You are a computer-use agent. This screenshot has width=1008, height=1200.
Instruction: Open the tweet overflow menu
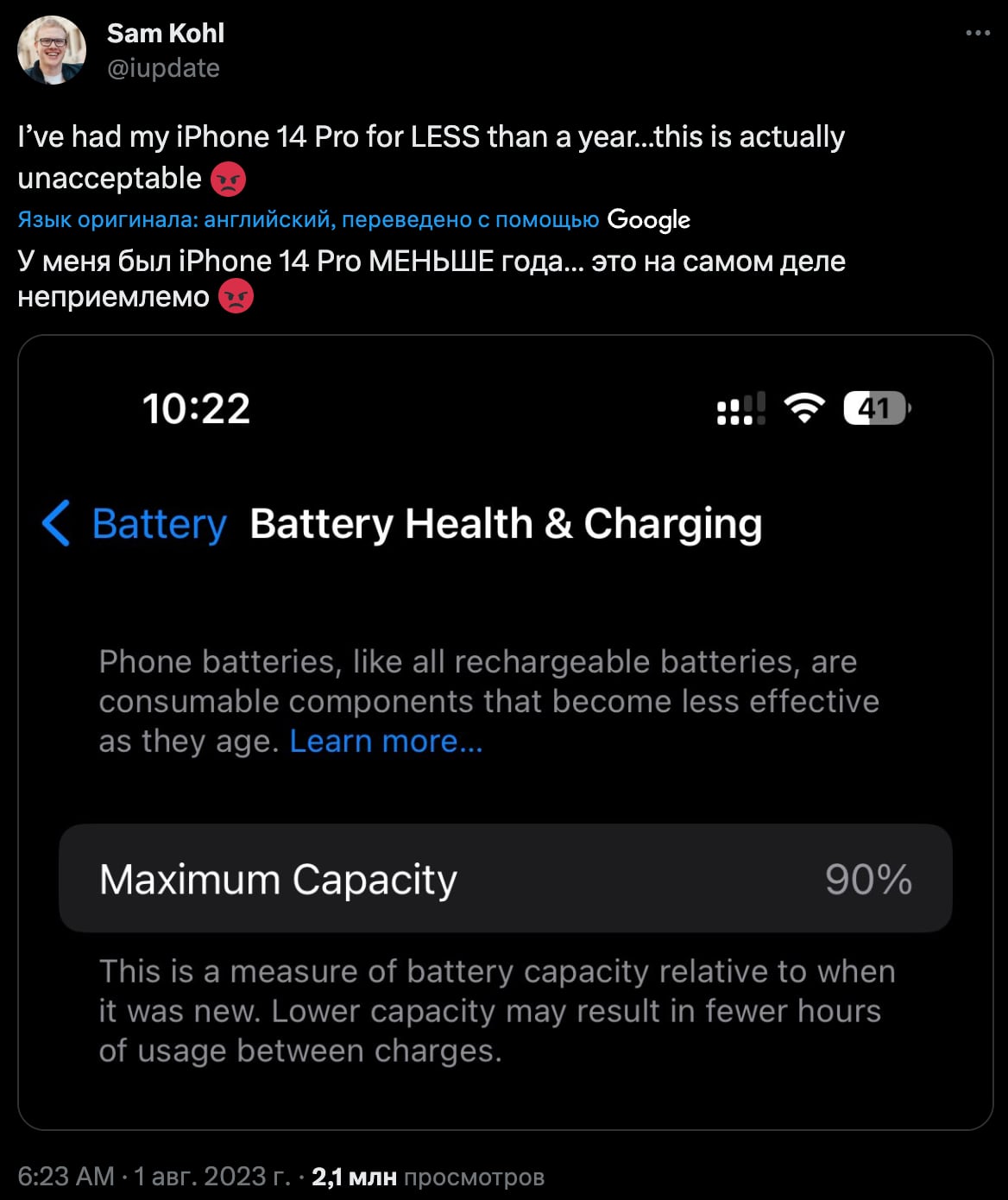[977, 34]
